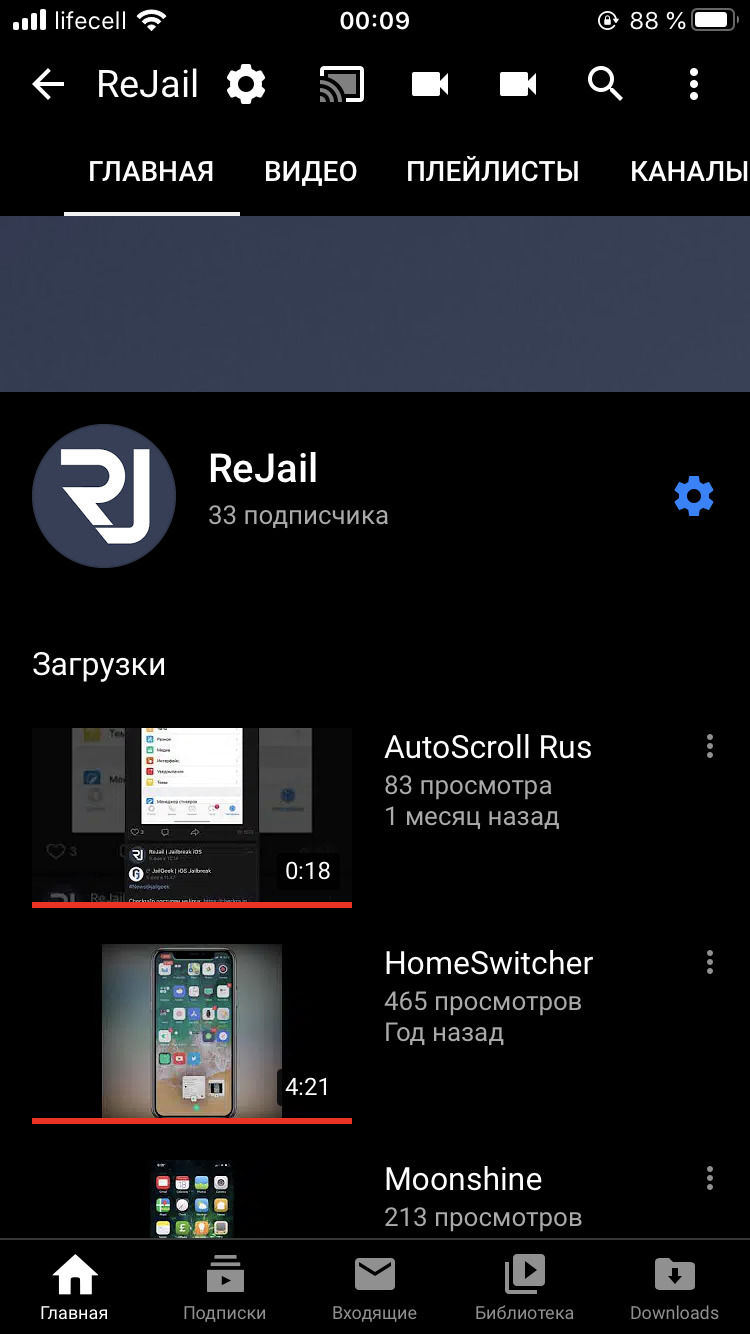Play the AutoScroll Rus video

click(x=192, y=817)
